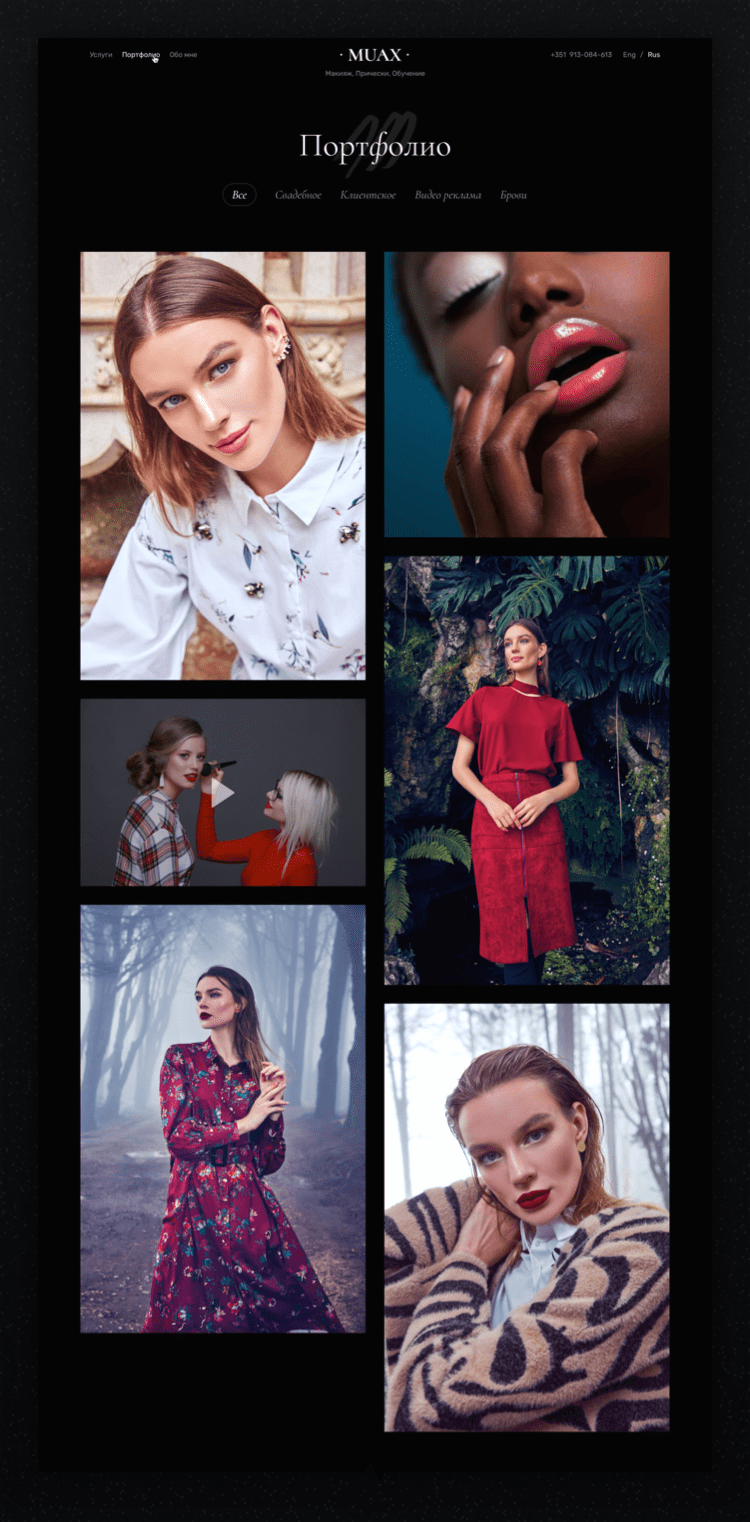This screenshot has height=1522, width=750.
Task: Open the photo of woman in white shirt
Action: pyautogui.click(x=223, y=465)
